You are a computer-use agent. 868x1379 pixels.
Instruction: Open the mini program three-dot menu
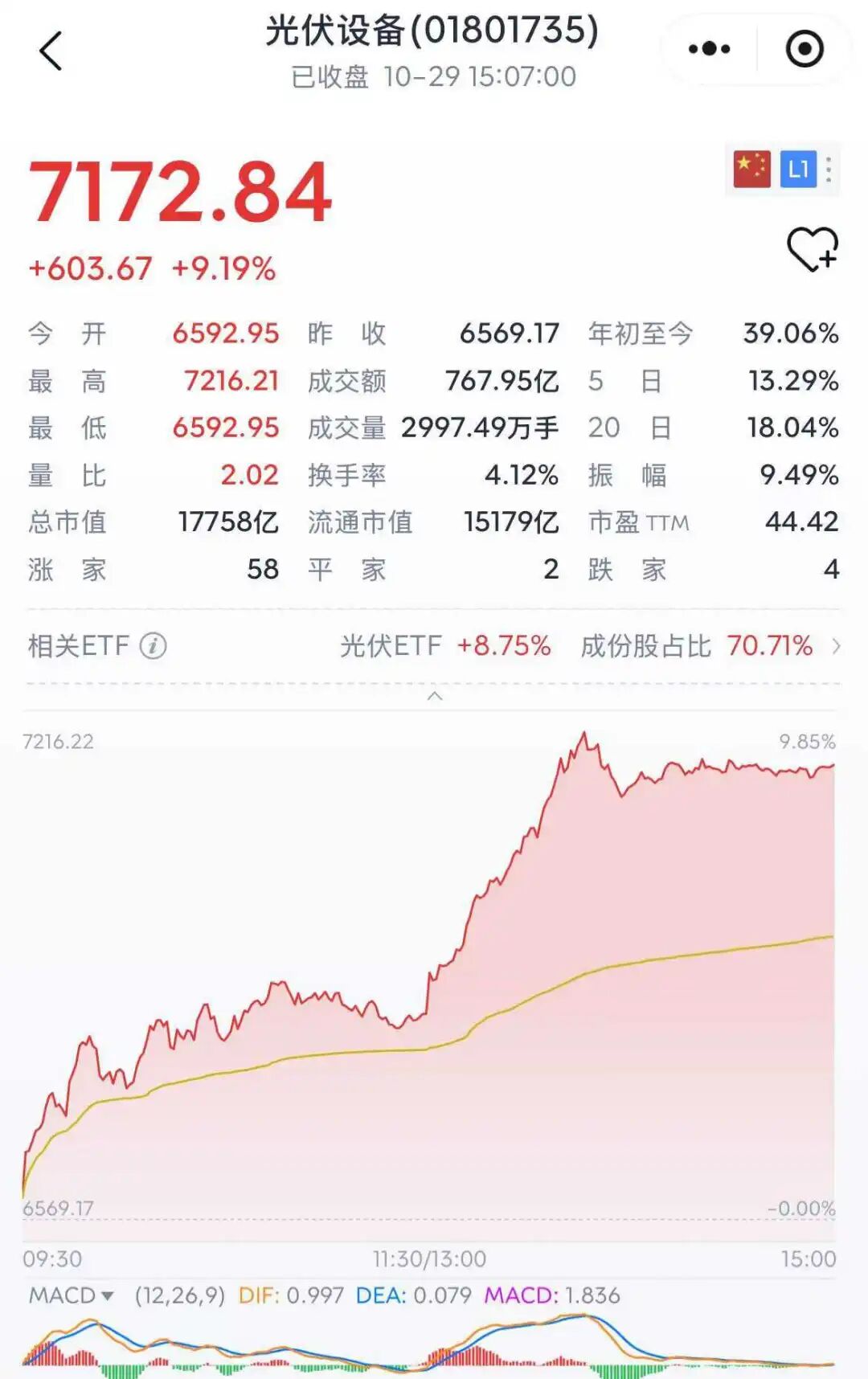709,49
